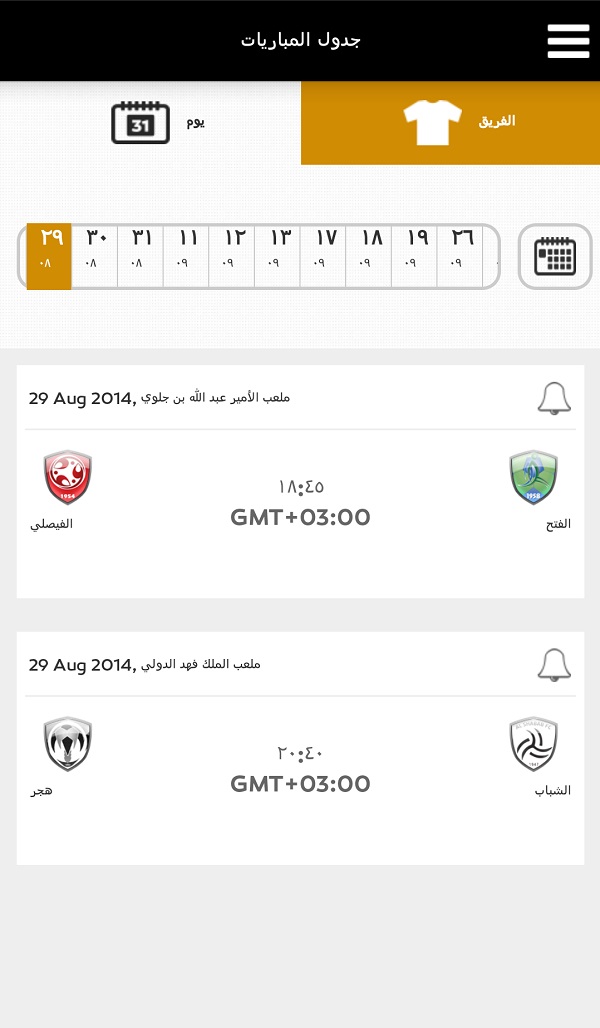
Task: Set reminder bell for الفتح vs الفيصلي match
Action: point(554,399)
